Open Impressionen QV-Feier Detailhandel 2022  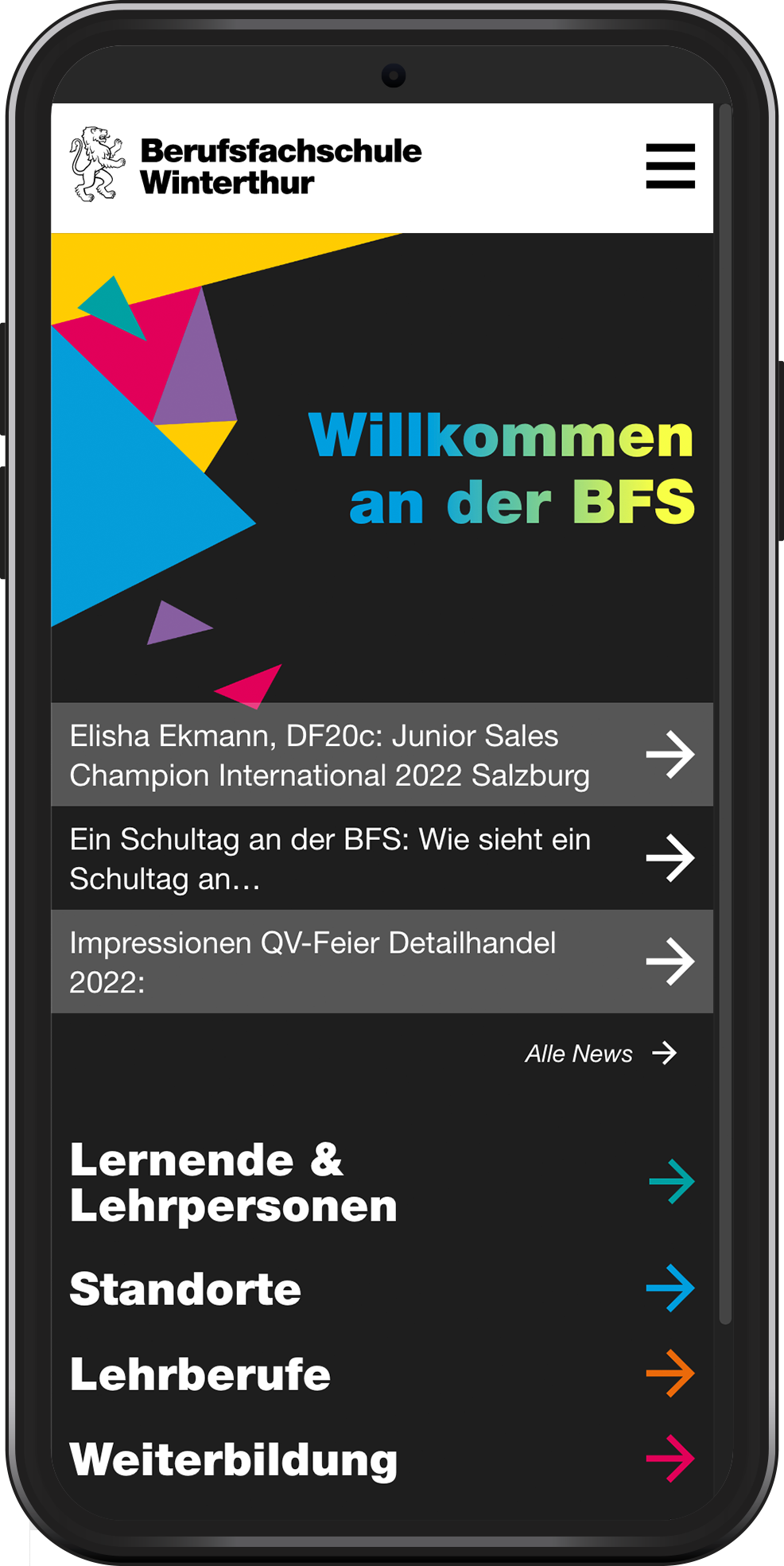click(x=382, y=962)
